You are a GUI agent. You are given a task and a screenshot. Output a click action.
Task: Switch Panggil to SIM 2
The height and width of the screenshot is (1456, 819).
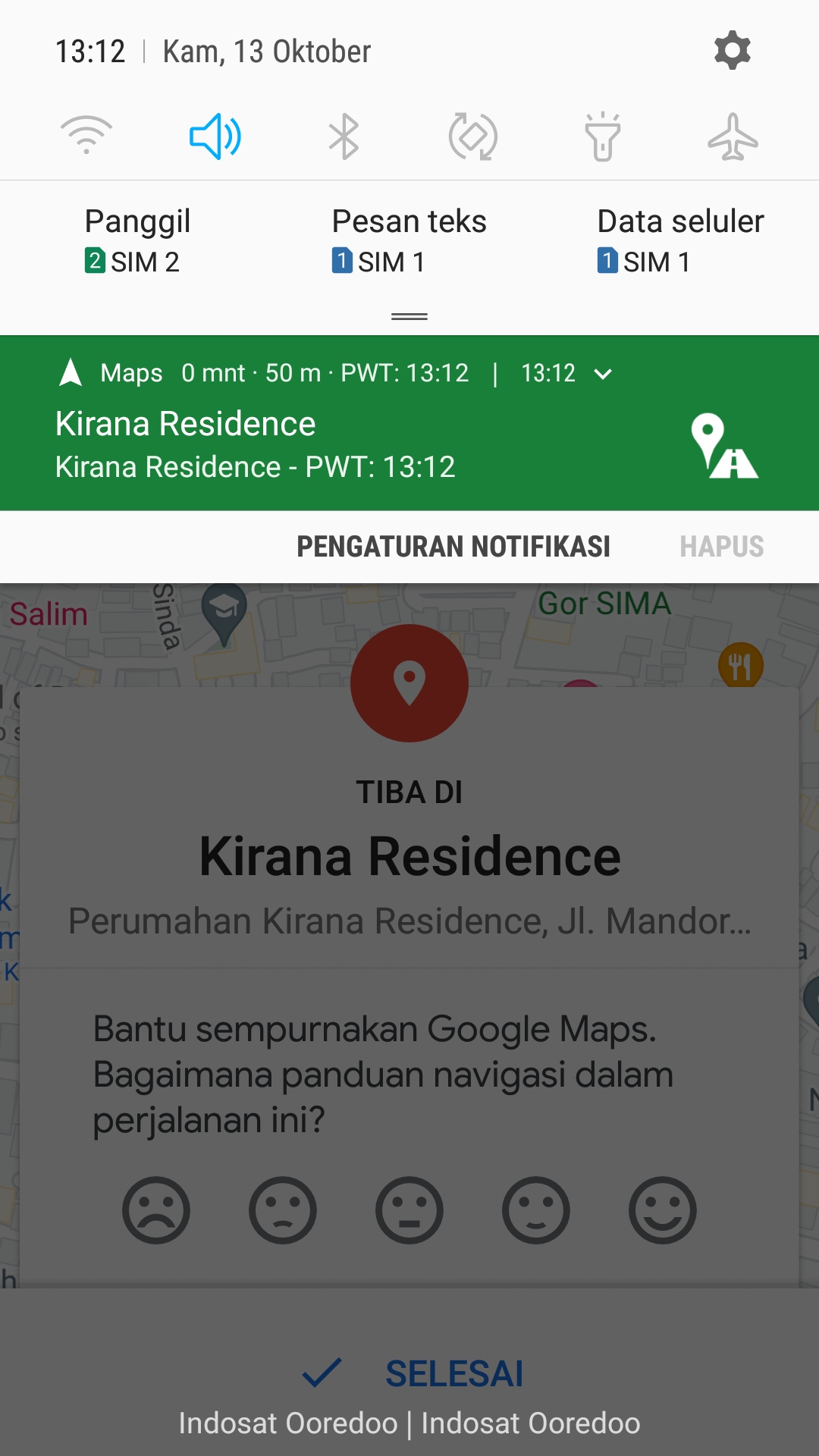[136, 240]
